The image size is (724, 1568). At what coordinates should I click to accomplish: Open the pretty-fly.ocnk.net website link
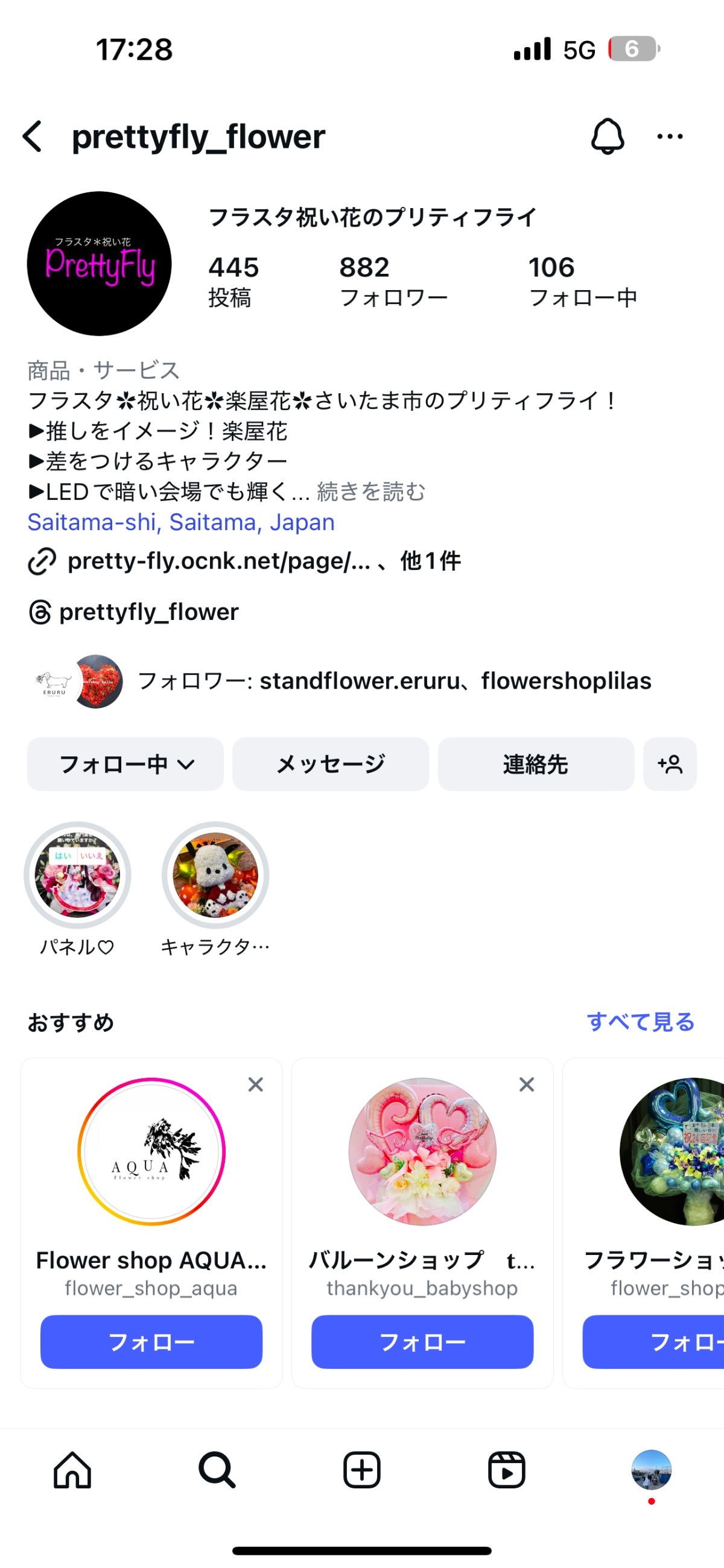(218, 561)
